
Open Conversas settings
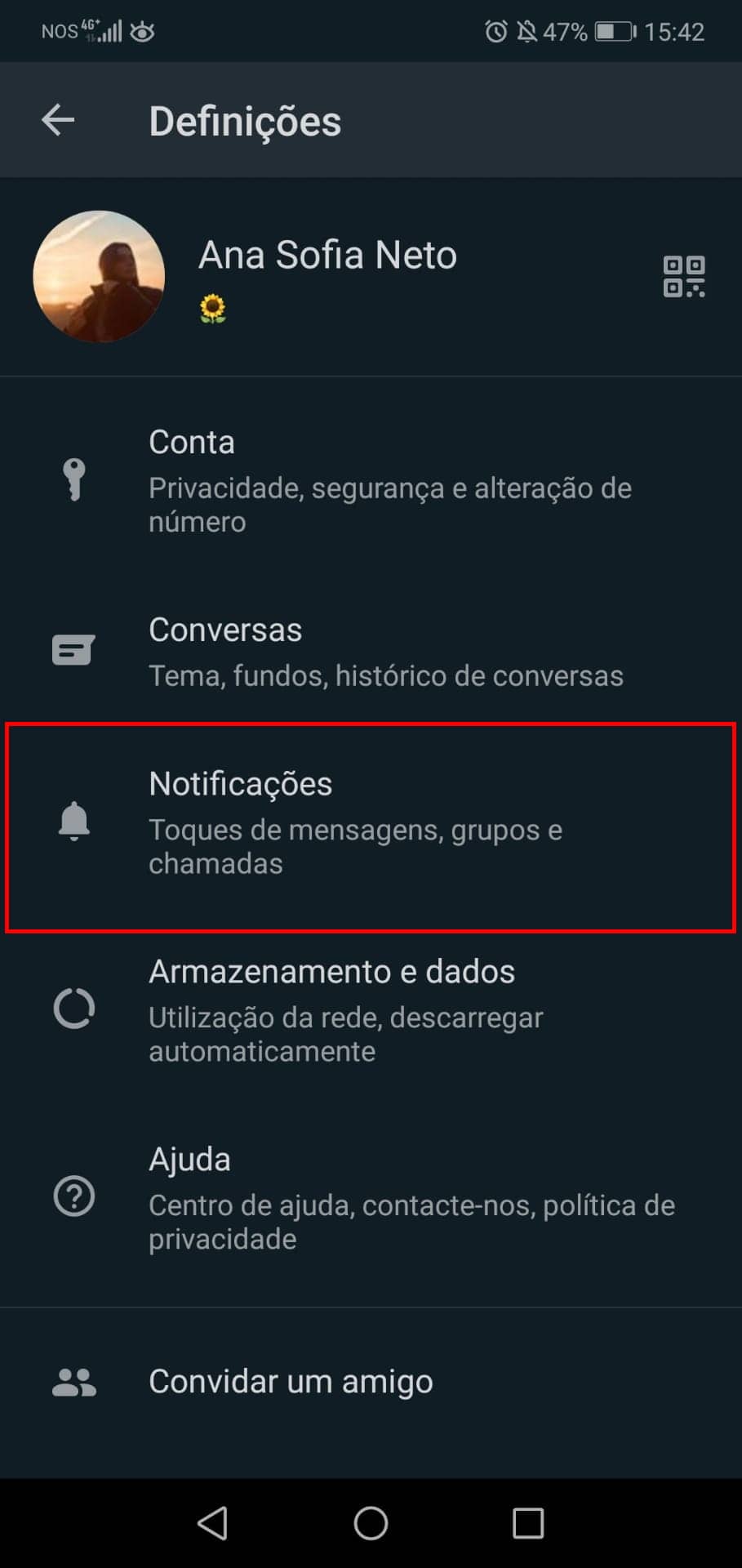(x=371, y=652)
